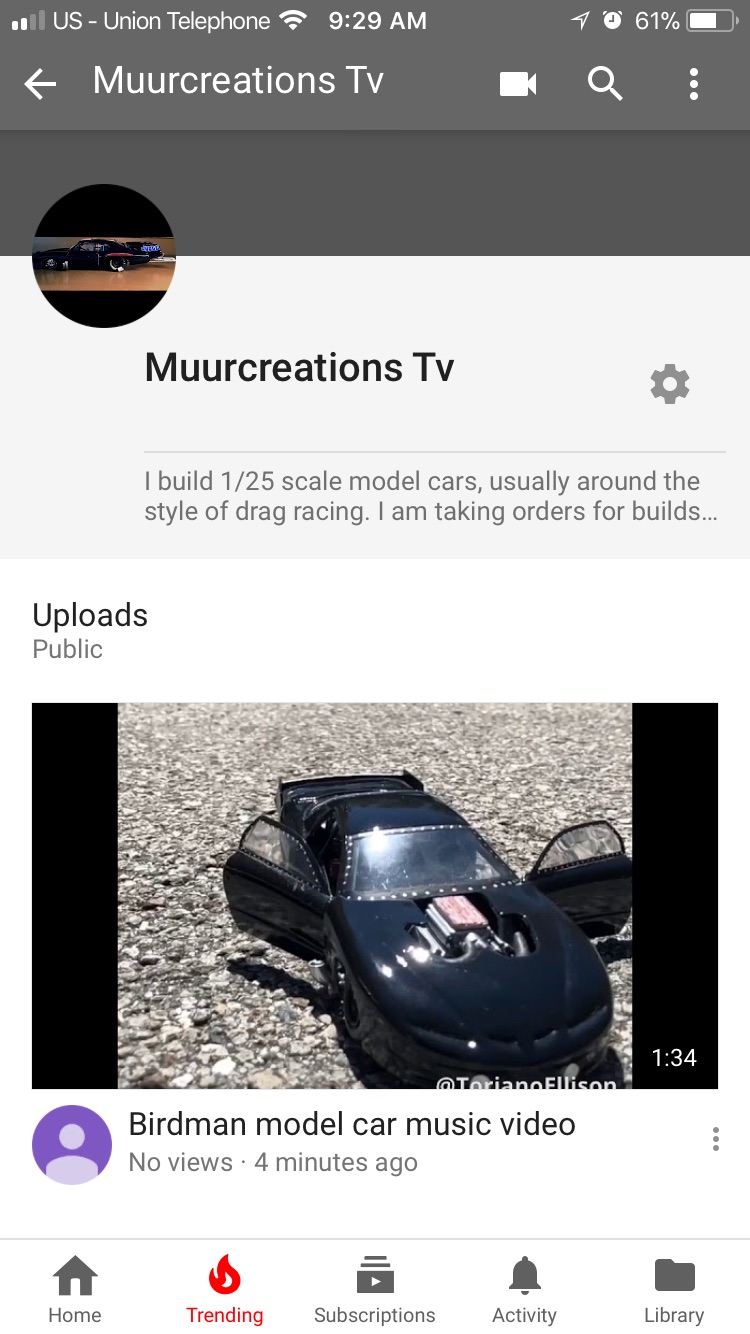Screen dimensions: 750x1334
Task: Switch to the Trending tab
Action: [x=225, y=1290]
